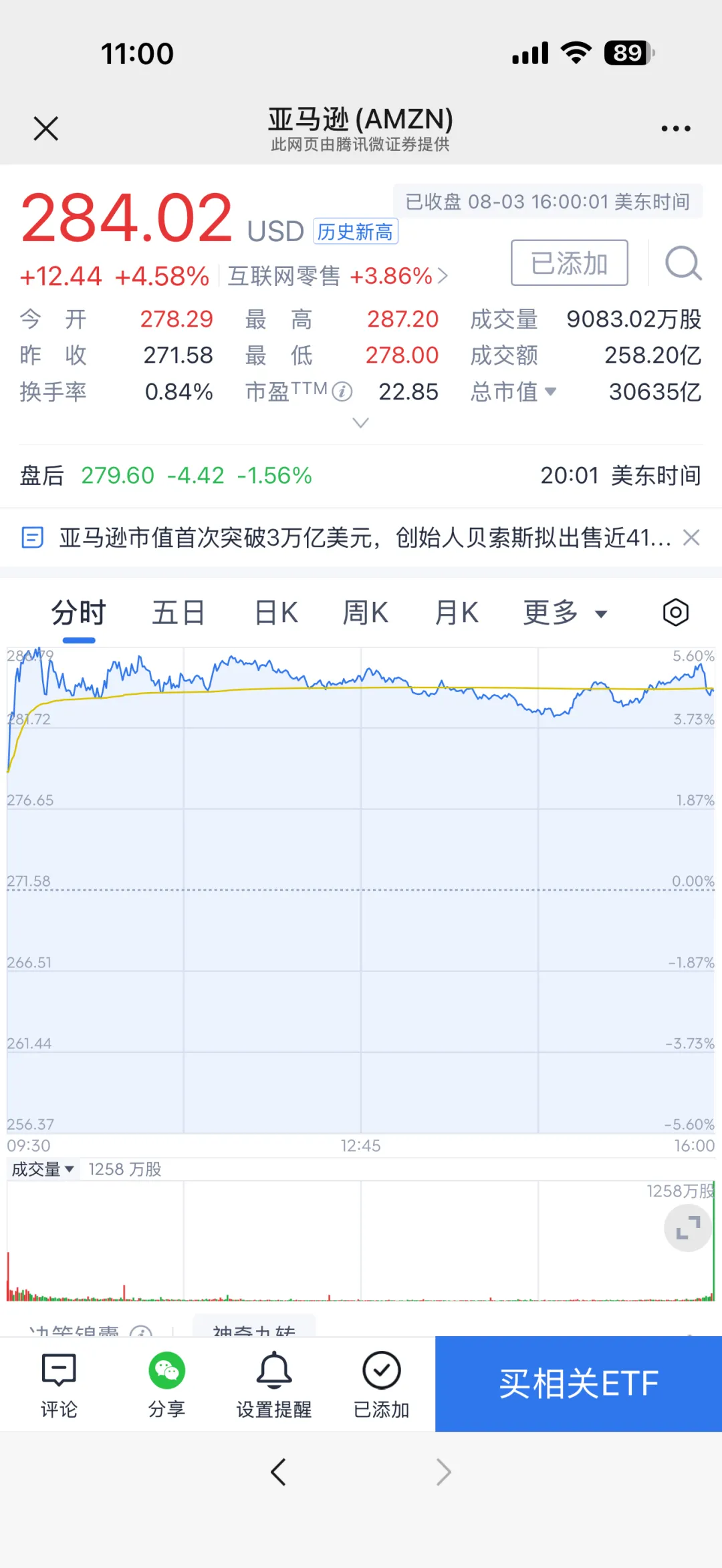Show the 市盈TTM info tooltip
Screen dimensions: 722x1568
pos(342,391)
